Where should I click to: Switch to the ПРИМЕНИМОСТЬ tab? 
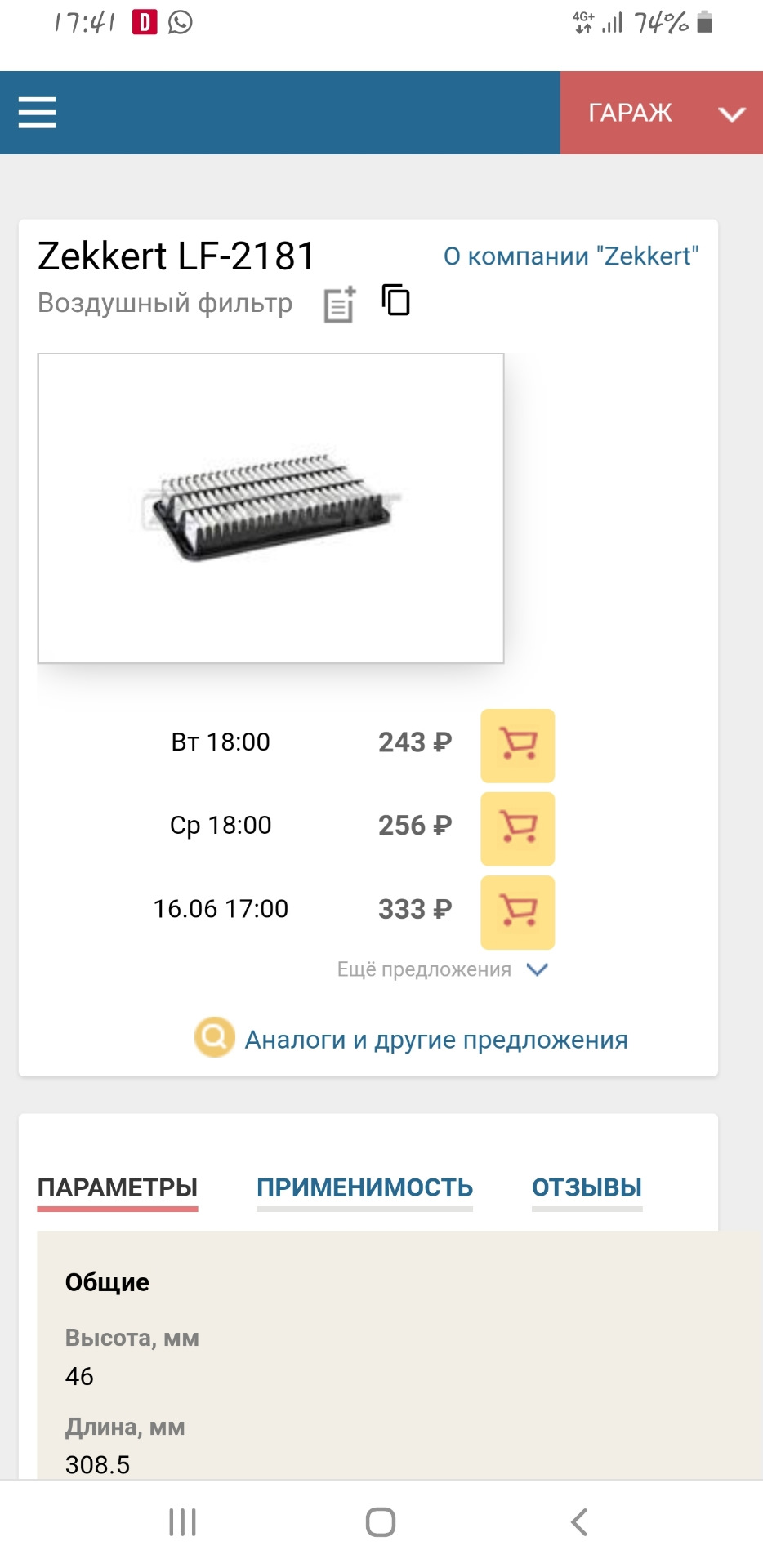click(364, 1187)
